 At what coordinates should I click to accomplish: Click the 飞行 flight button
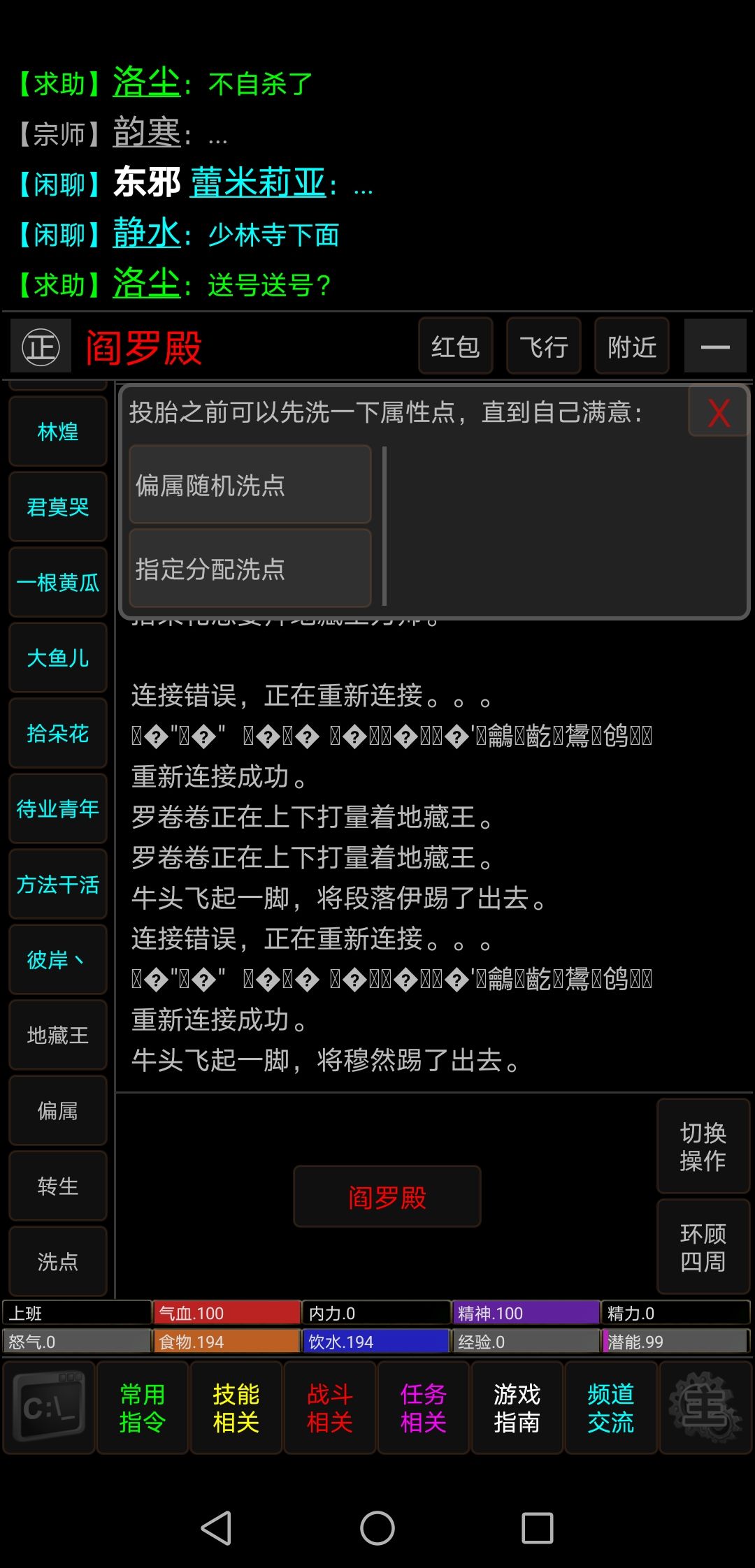pyautogui.click(x=543, y=346)
